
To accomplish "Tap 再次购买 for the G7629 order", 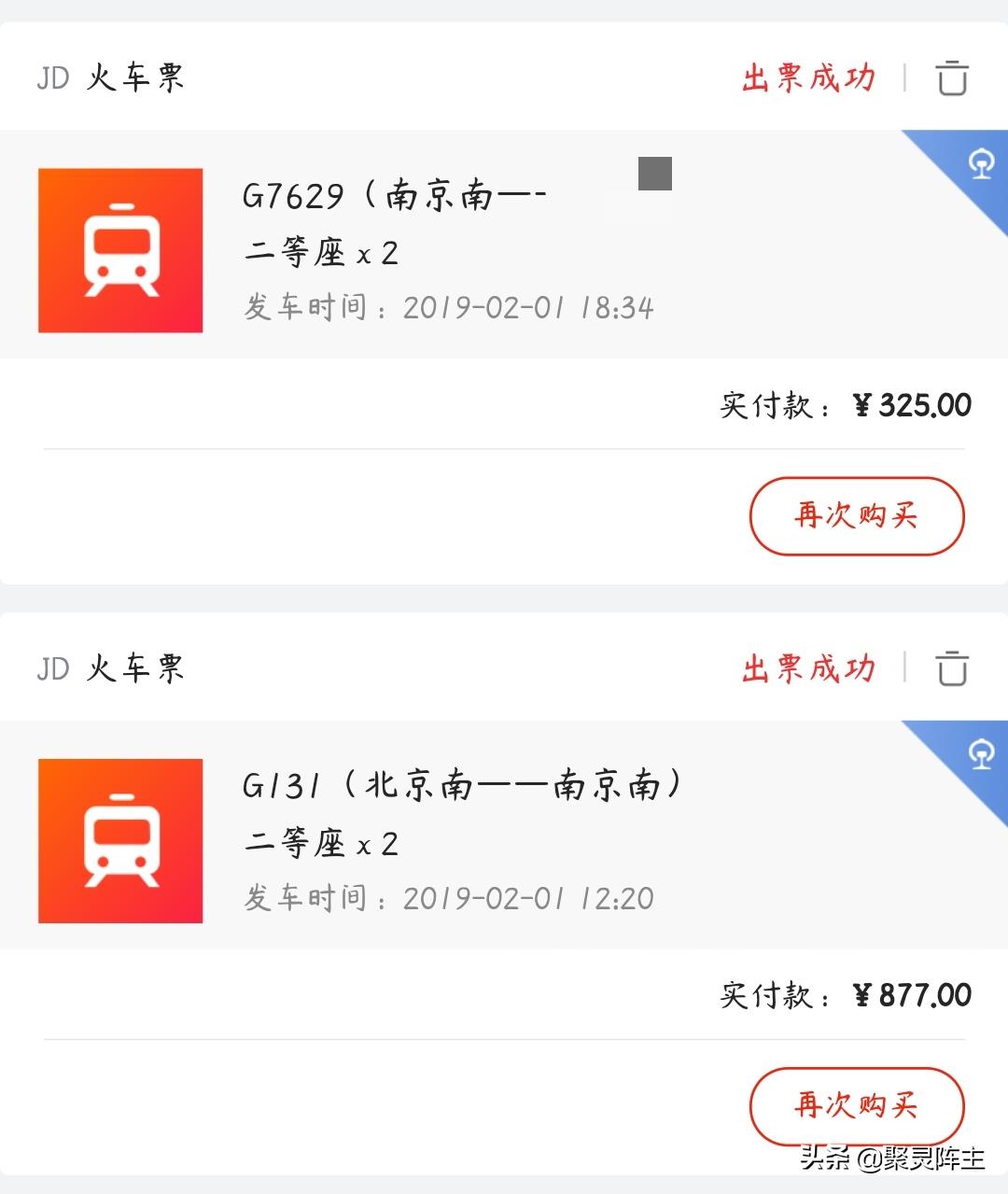I will 856,516.
